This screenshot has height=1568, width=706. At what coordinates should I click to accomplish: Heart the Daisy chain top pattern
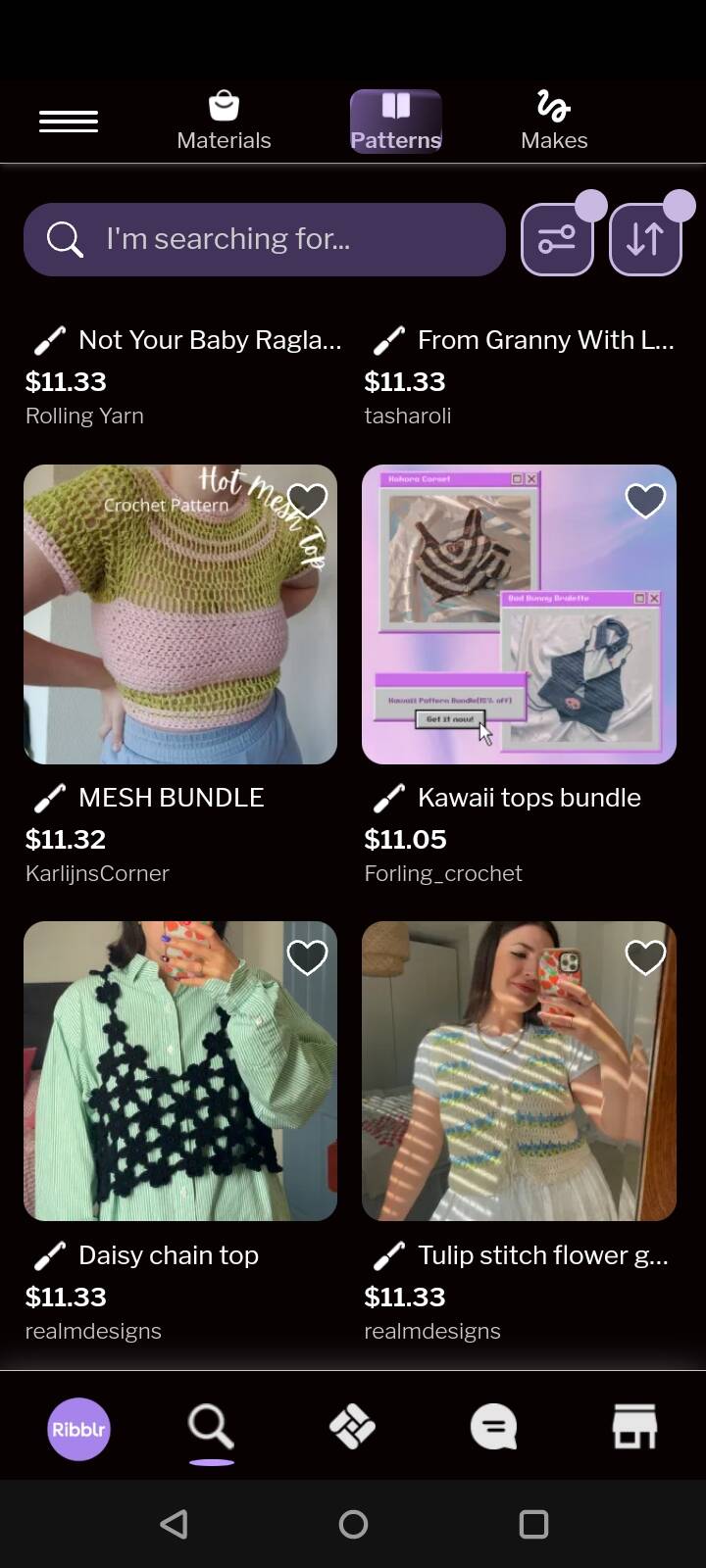coord(307,957)
